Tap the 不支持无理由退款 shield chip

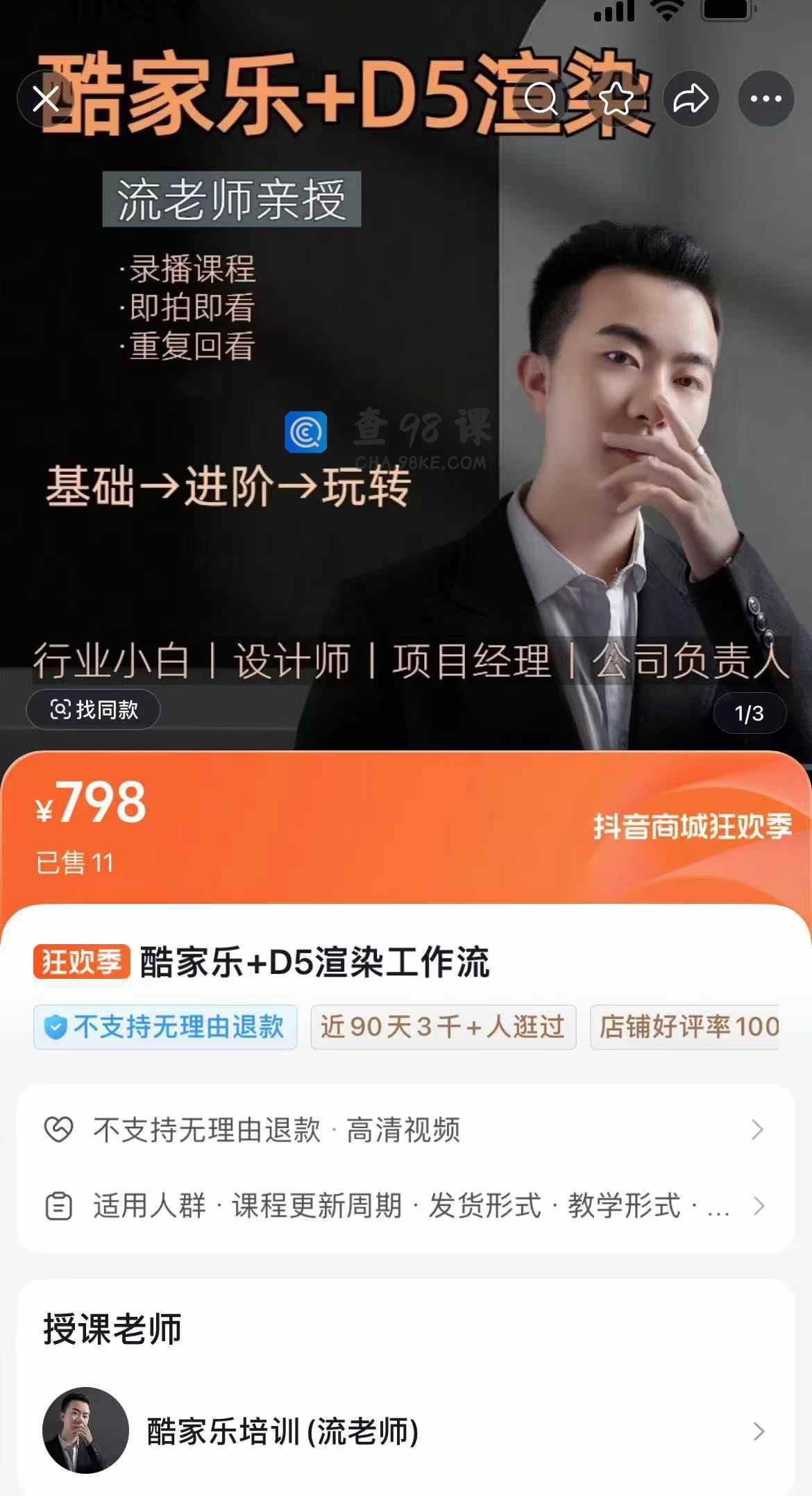[165, 1027]
